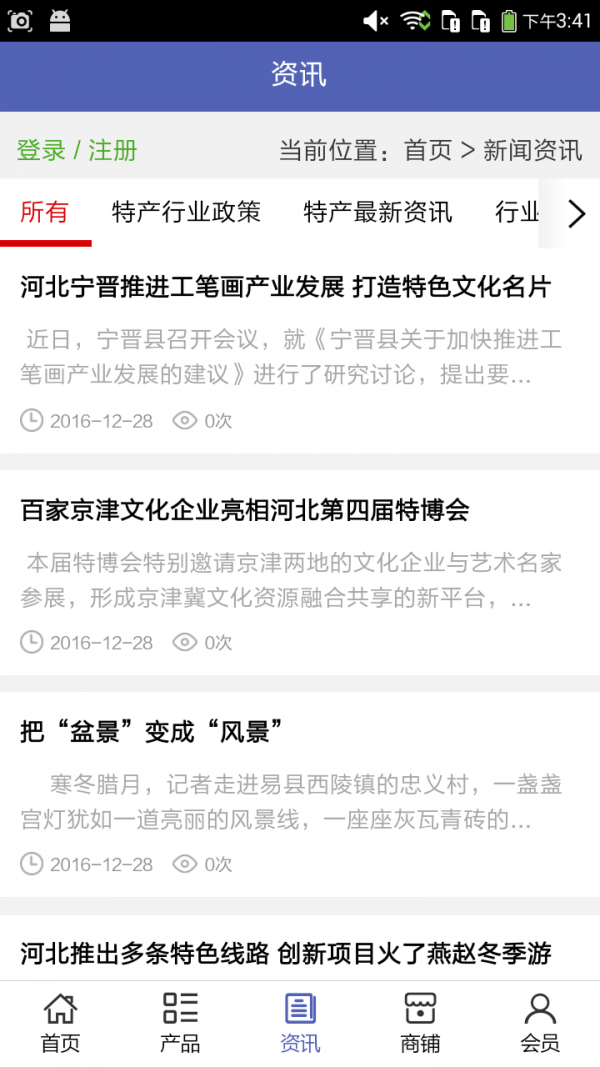Viewport: 600px width, 1067px height.
Task: Show more category tabs with the arrow
Action: pyautogui.click(x=576, y=213)
